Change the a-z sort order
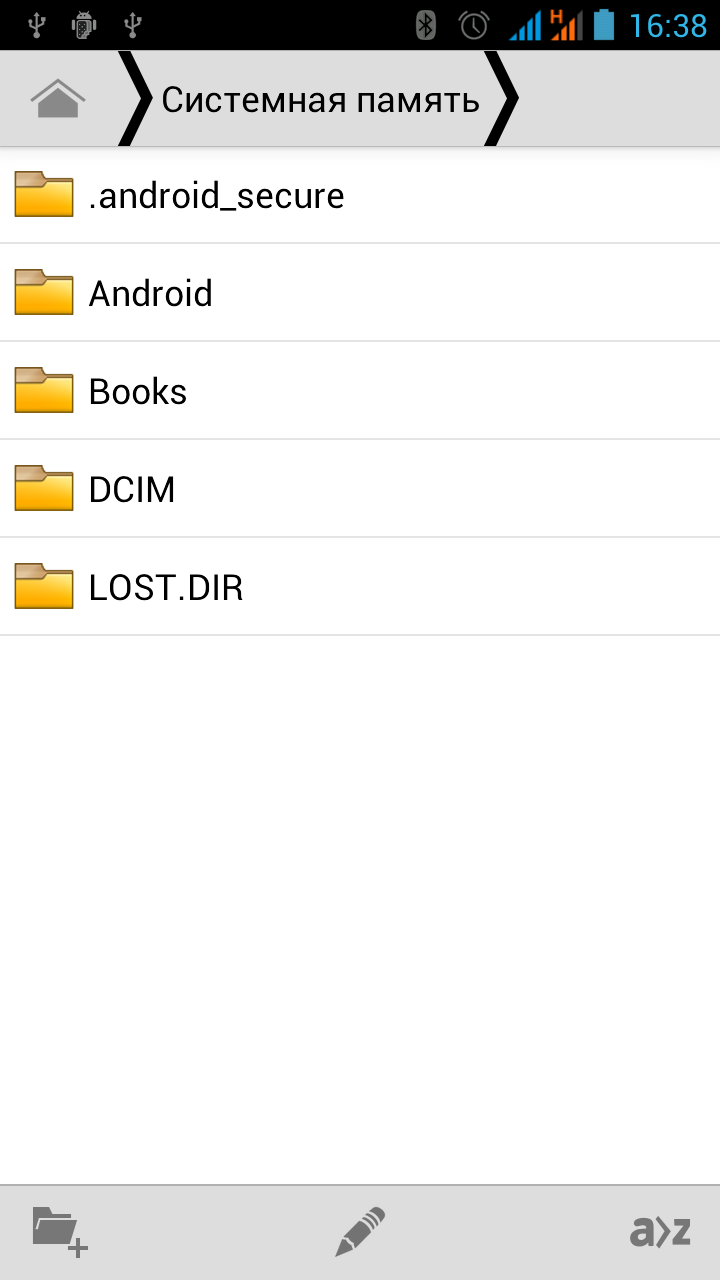 660,1231
